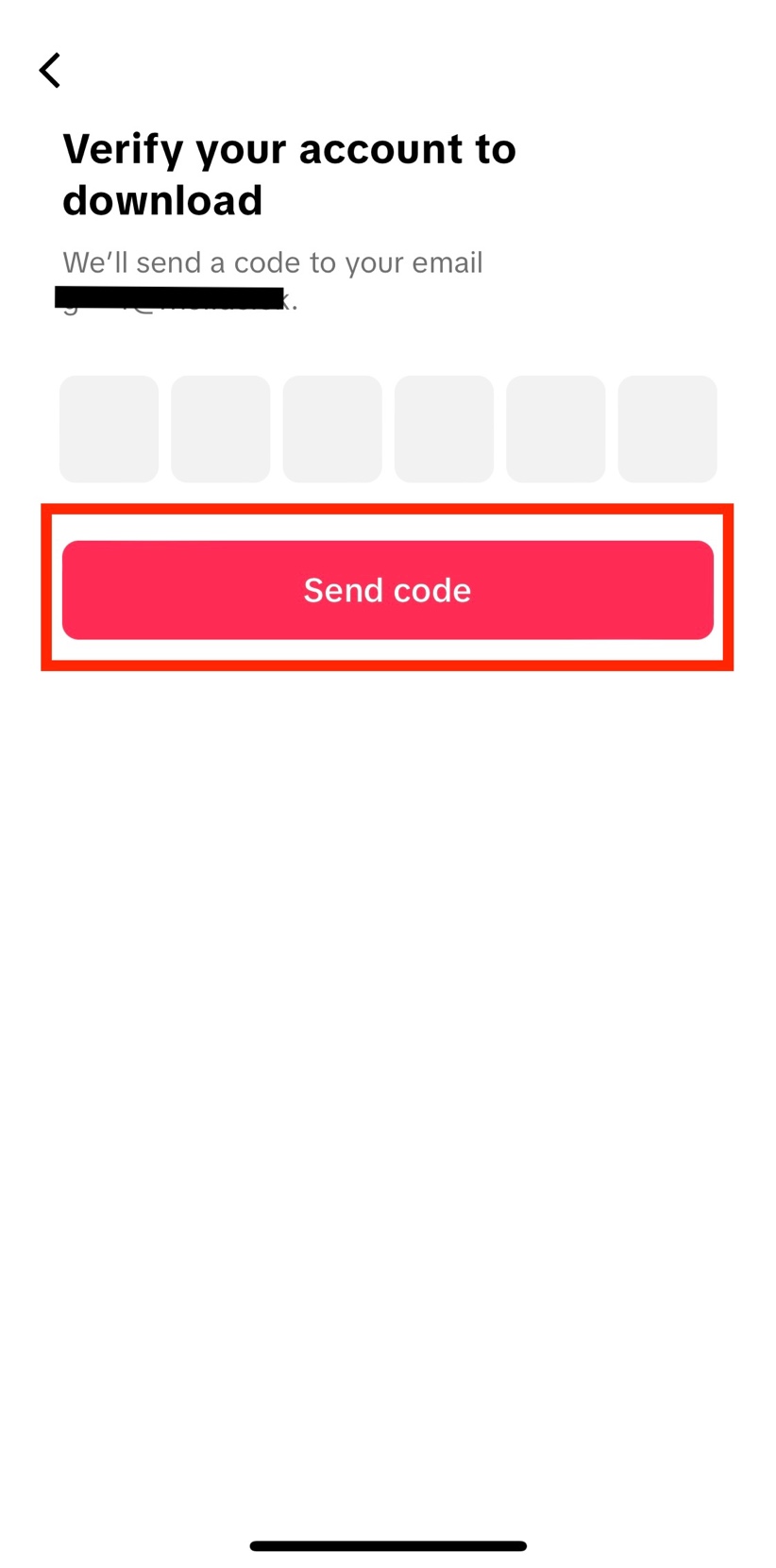Tap inside the code entry row

pos(387,429)
